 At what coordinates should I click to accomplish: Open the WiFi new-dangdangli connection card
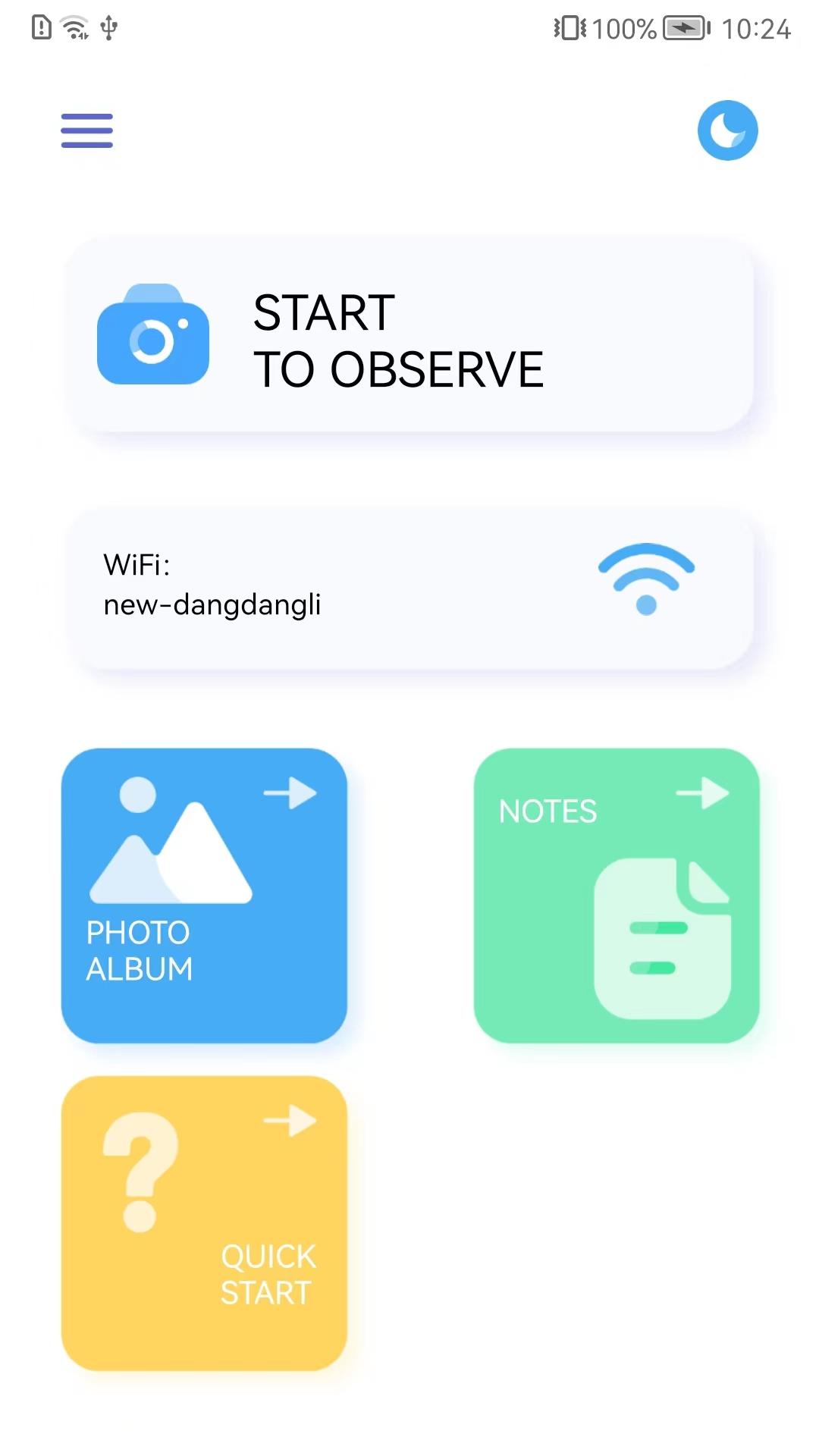(x=409, y=586)
